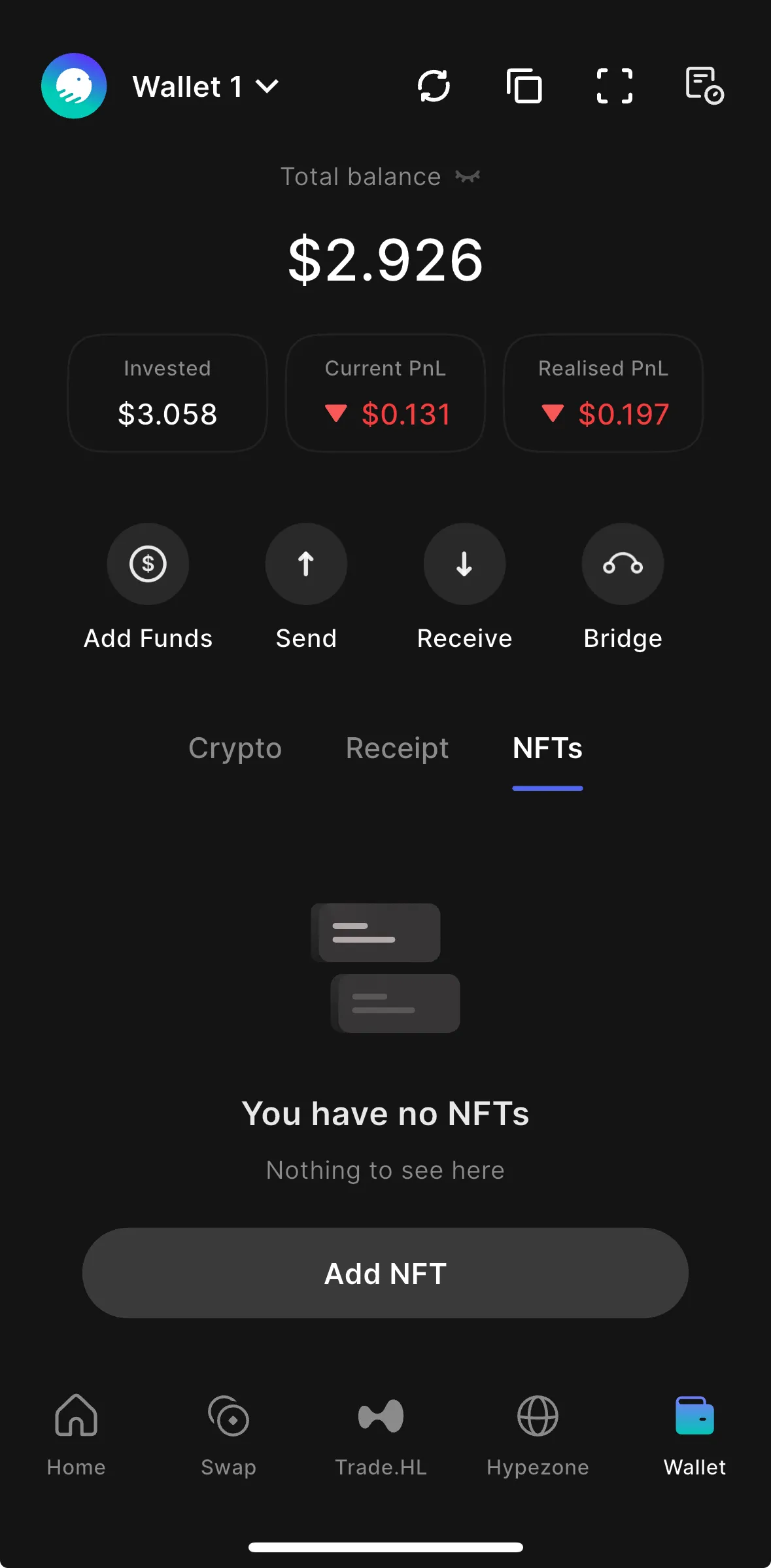Hide the total balance
This screenshot has width=771, height=1568.
point(468,177)
